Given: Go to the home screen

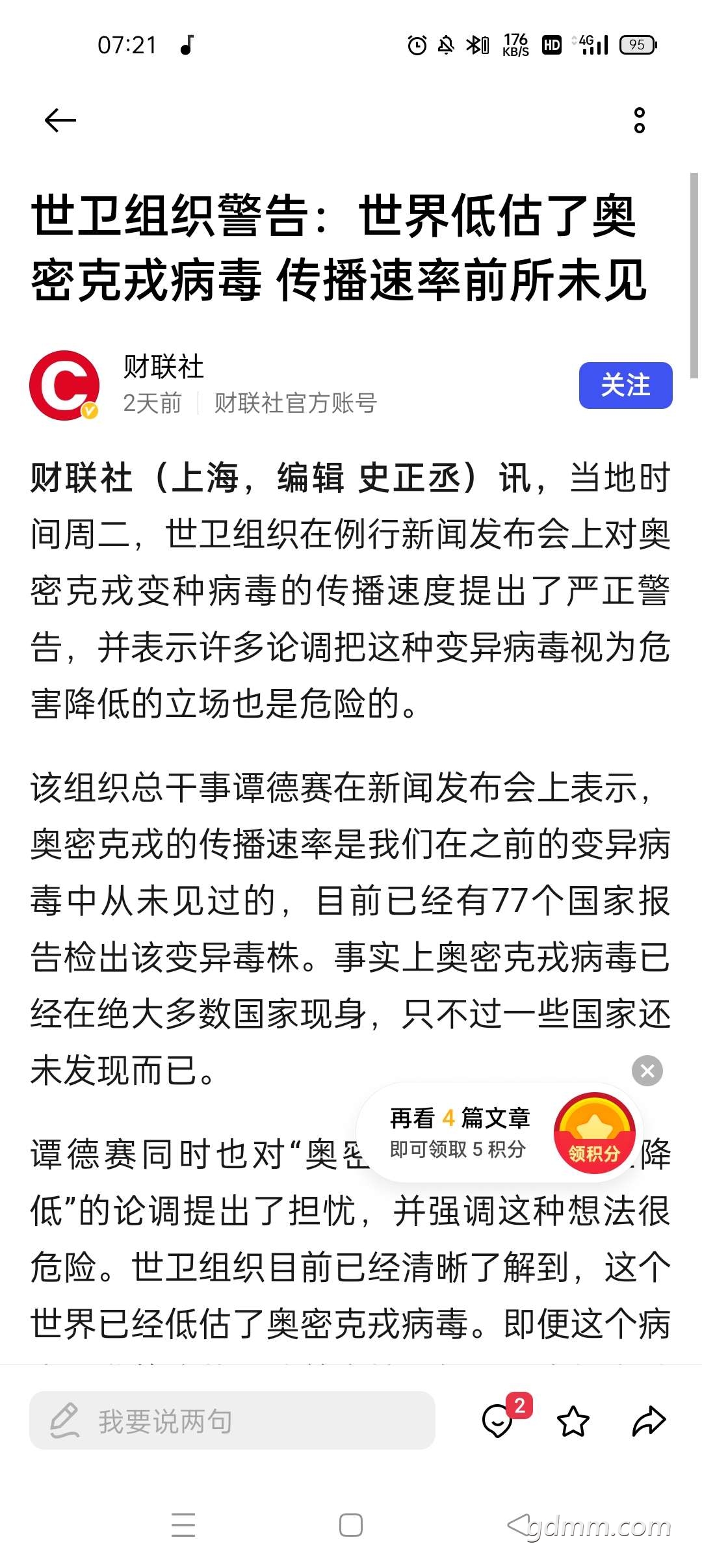Looking at the screenshot, I should tap(351, 1525).
